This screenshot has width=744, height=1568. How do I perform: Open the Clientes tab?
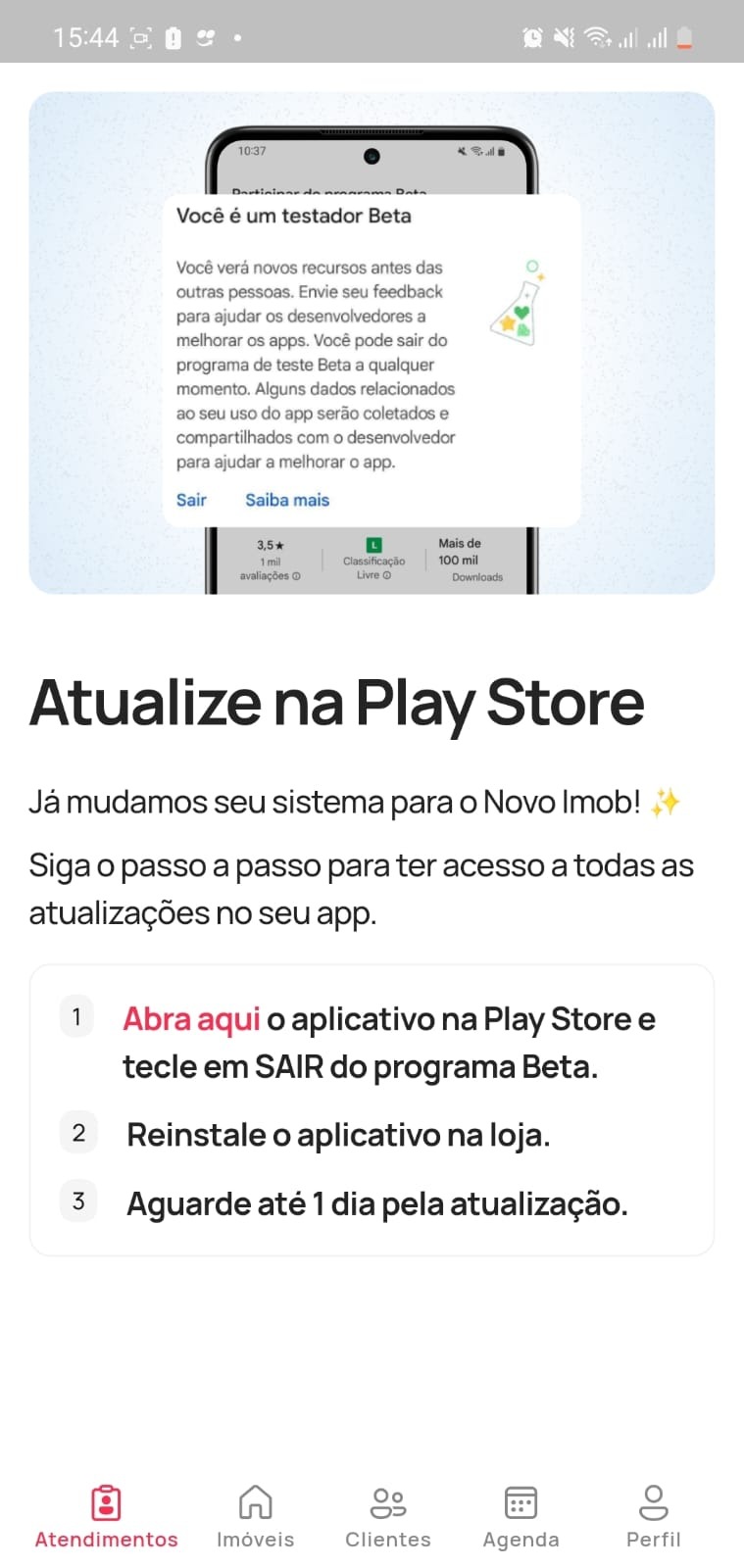[x=388, y=1516]
